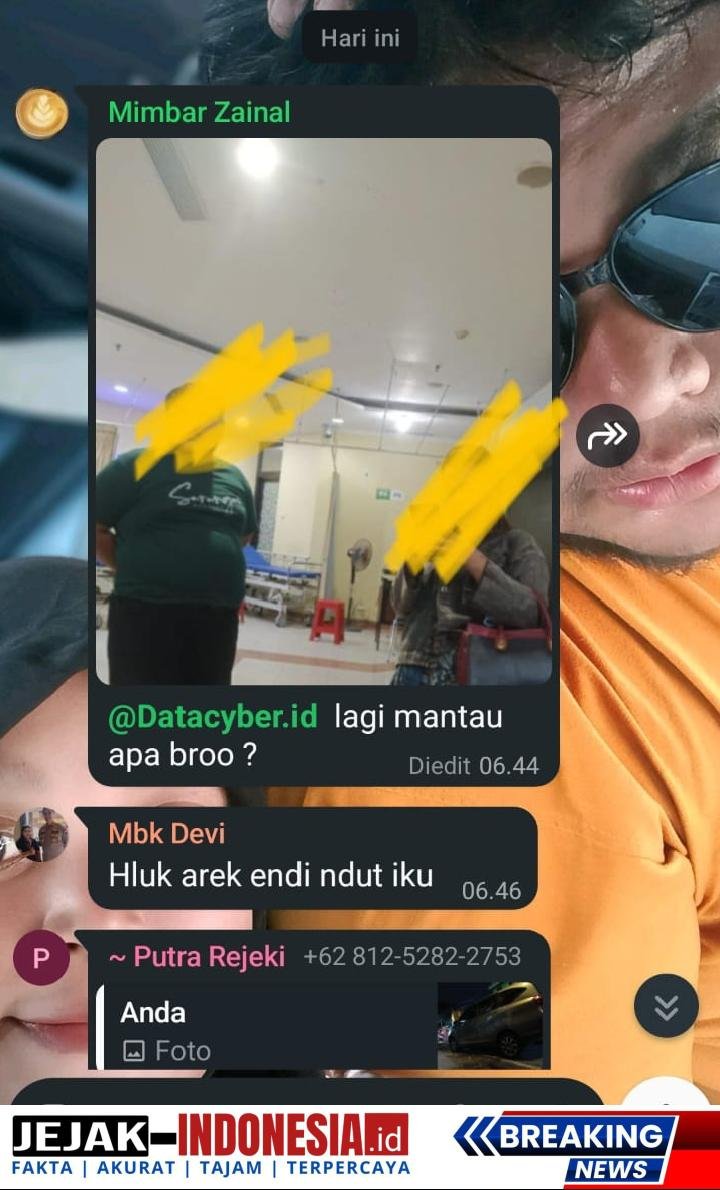Open Putra Rejeki's "P" avatar
This screenshot has height=1190, width=720.
tap(41, 958)
